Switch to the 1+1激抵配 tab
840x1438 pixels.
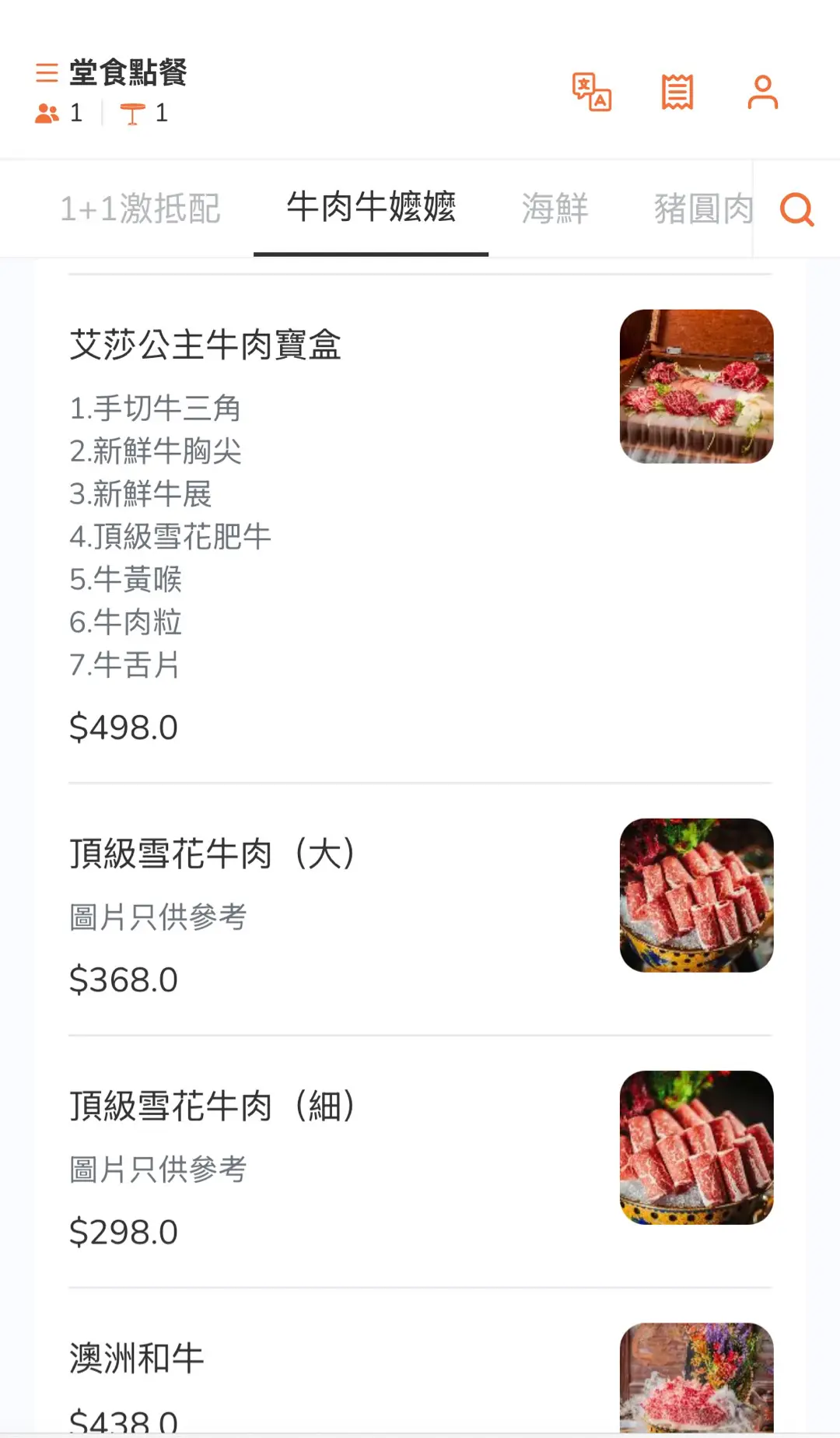[141, 209]
